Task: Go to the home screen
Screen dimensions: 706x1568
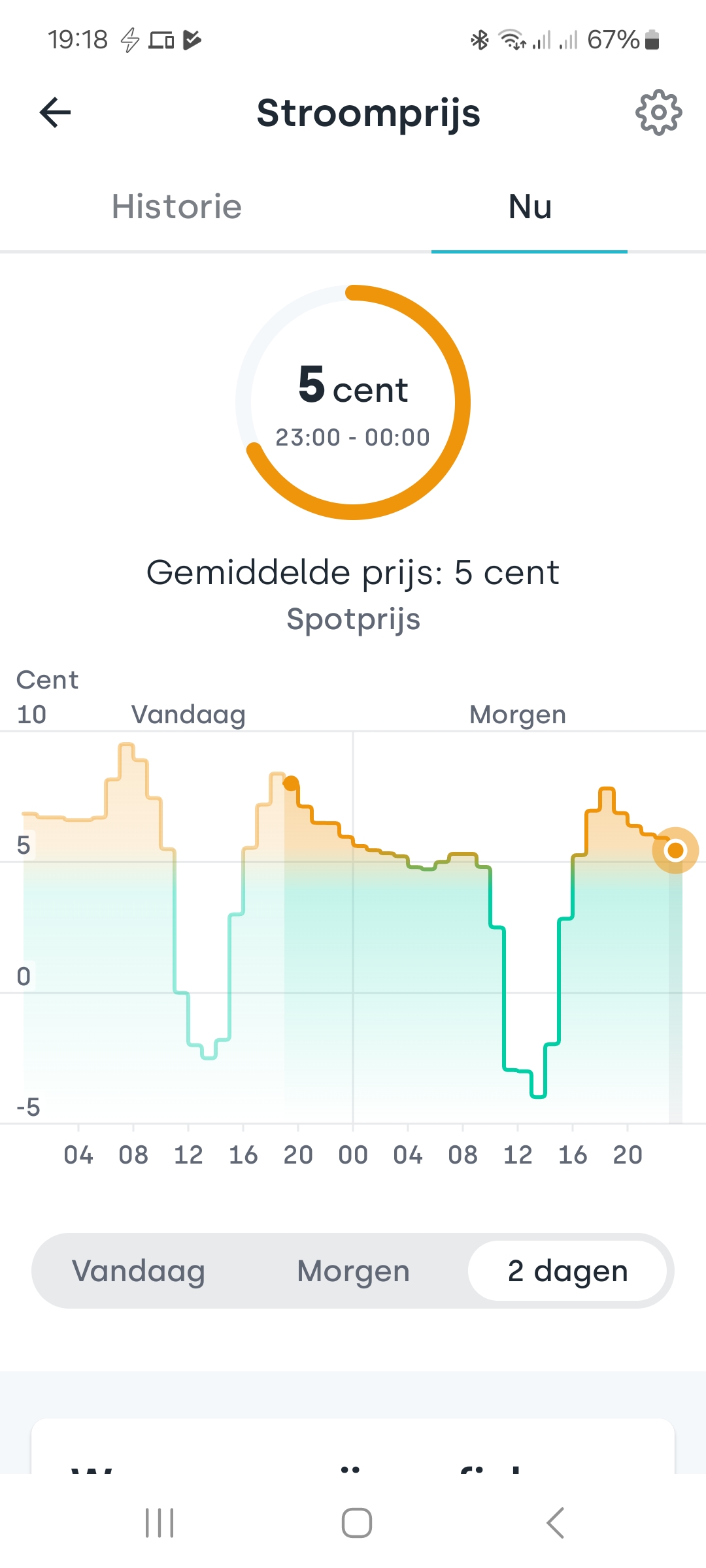Action: 357,1523
